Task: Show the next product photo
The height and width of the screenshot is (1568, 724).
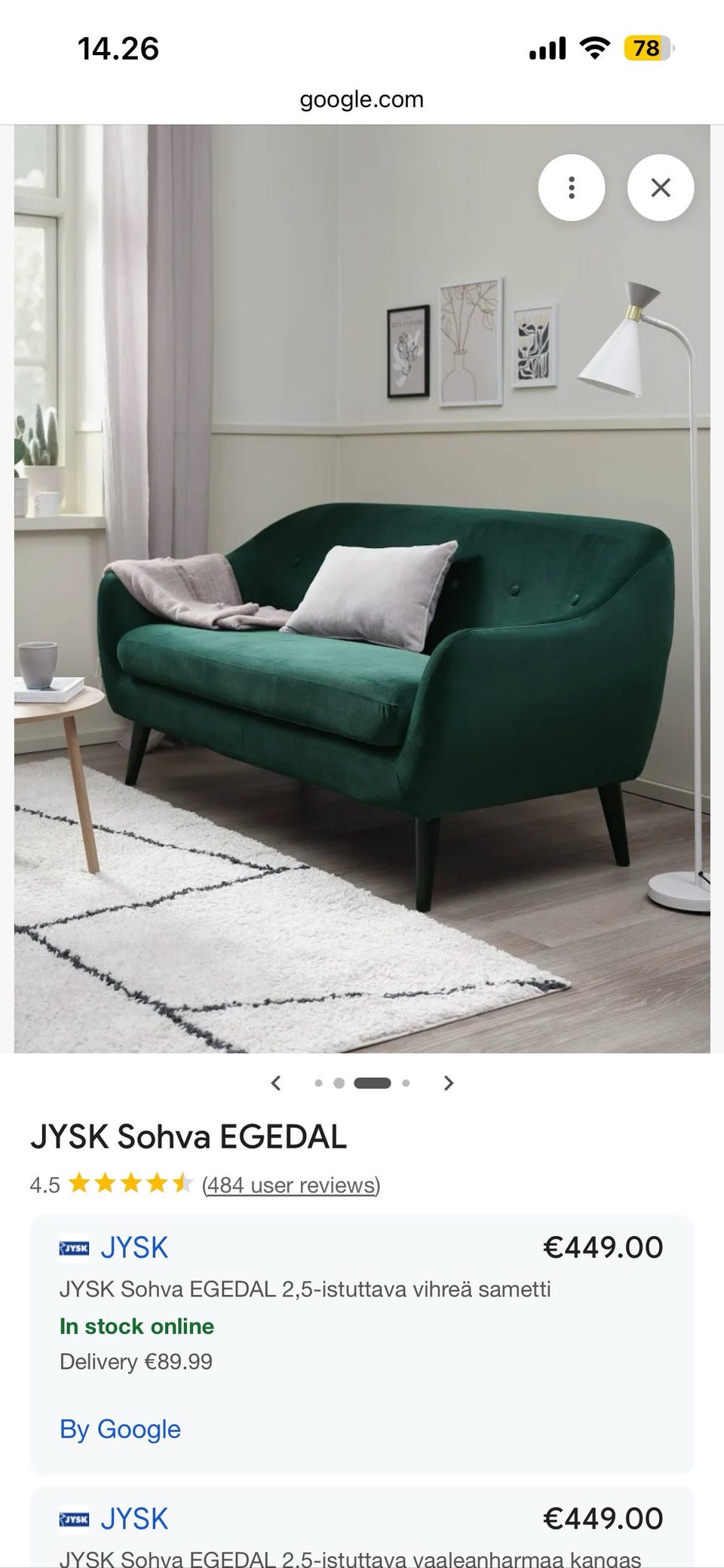Action: pos(449,1083)
